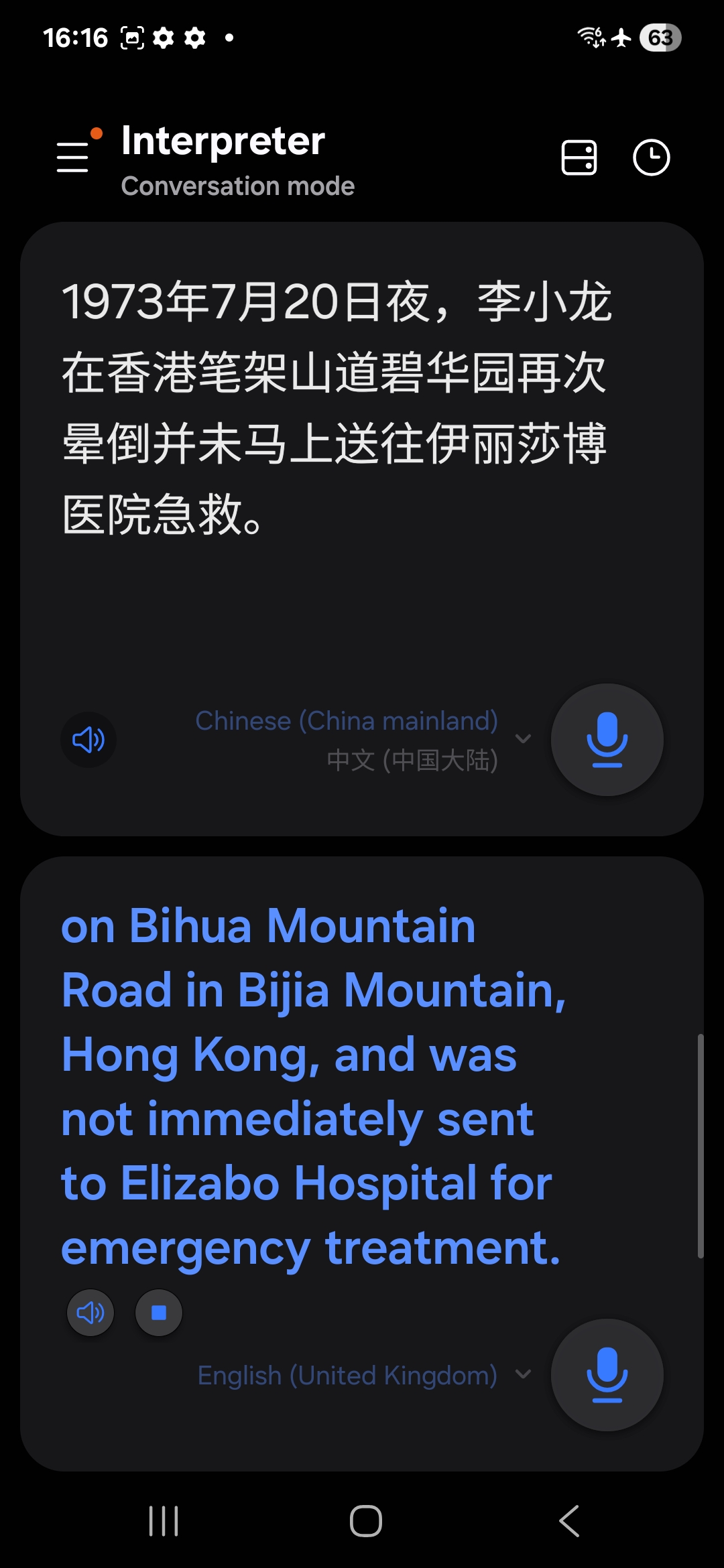
Task: Go back using the system back button
Action: click(x=569, y=1521)
